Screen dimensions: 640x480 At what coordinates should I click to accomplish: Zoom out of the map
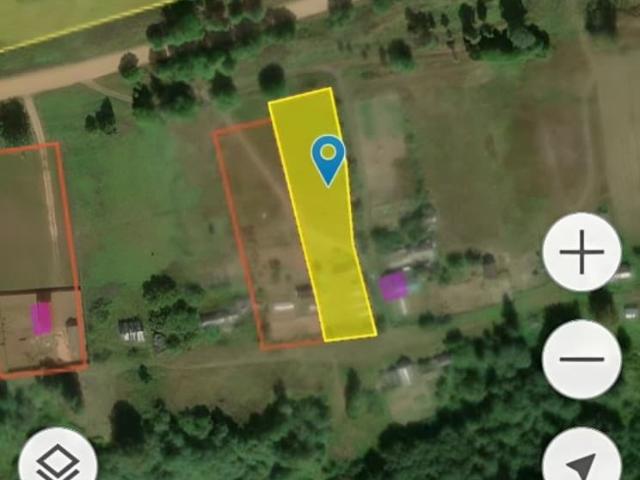click(581, 359)
